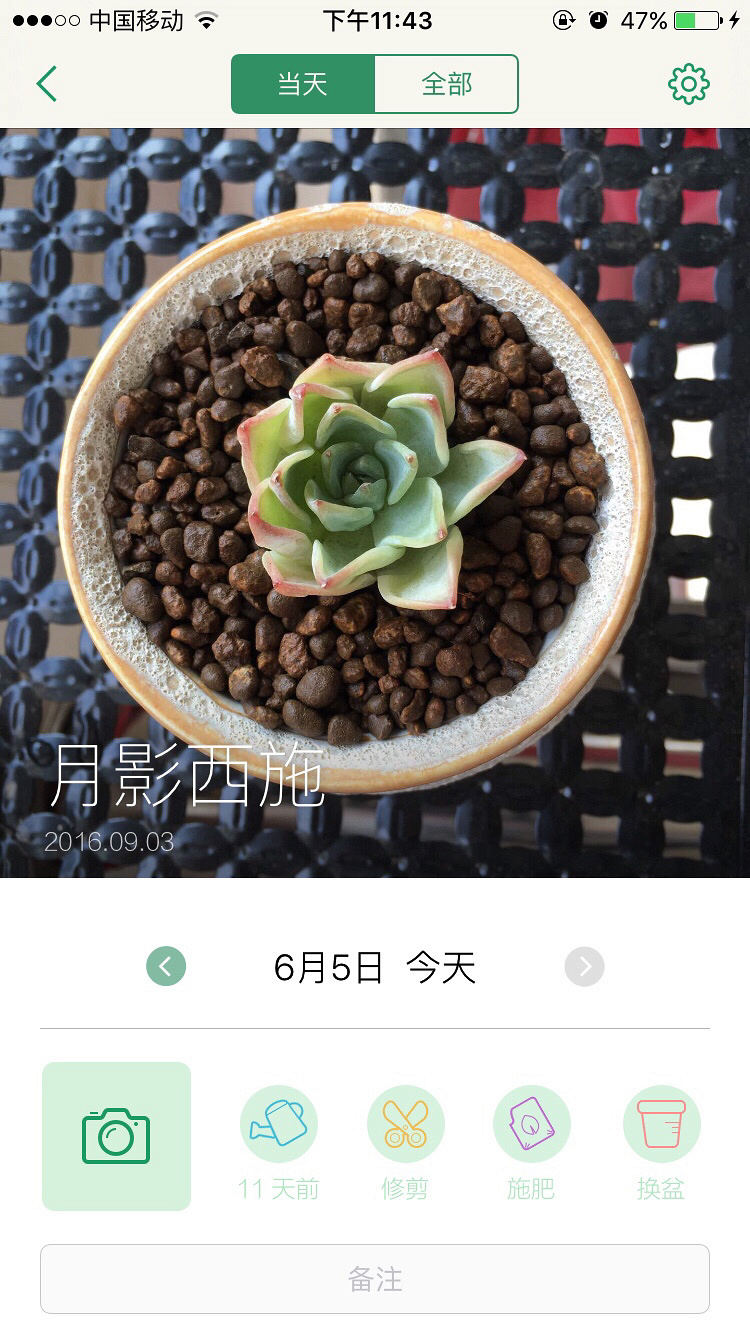Log watering with the watering can icon
This screenshot has height=1334, width=750.
[279, 1124]
